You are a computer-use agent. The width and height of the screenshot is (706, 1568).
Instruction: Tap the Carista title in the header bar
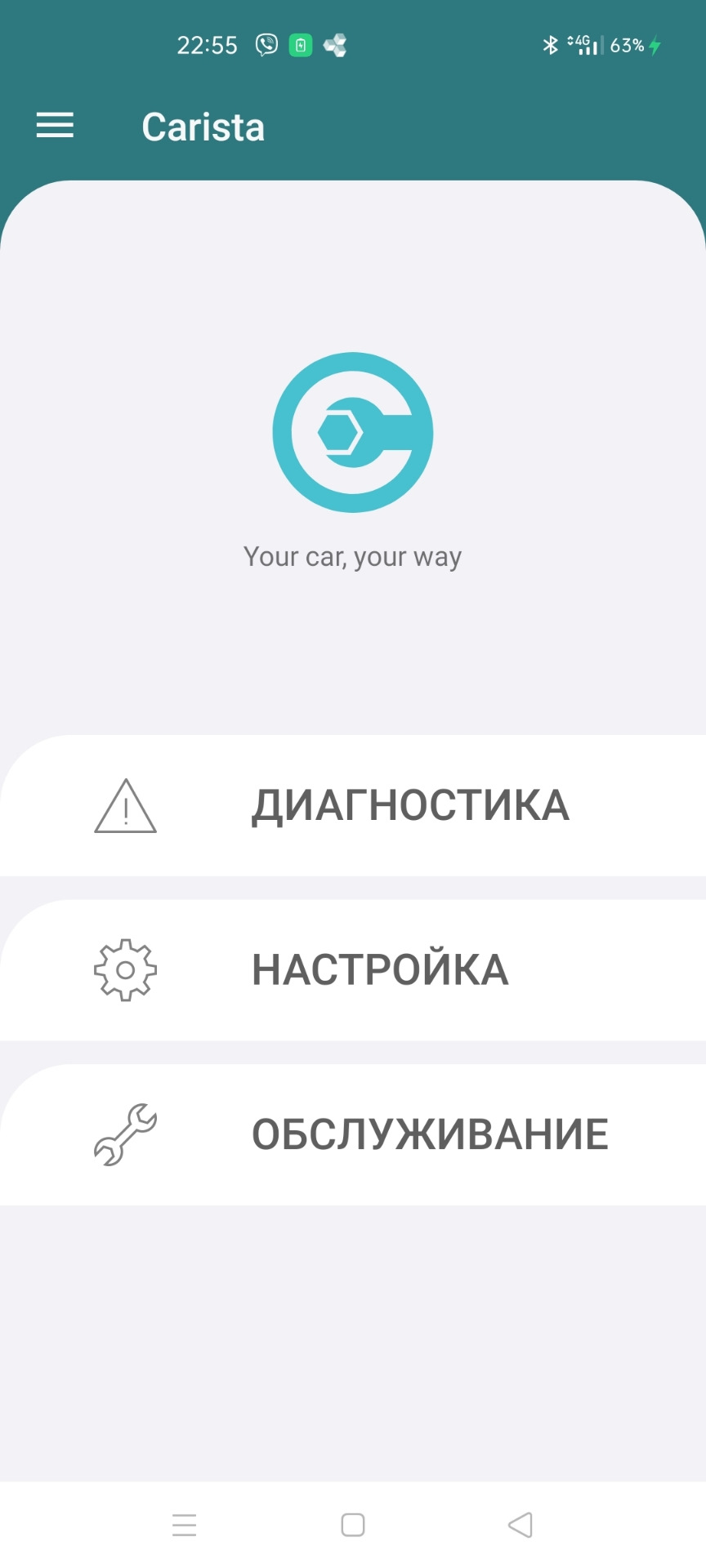203,127
